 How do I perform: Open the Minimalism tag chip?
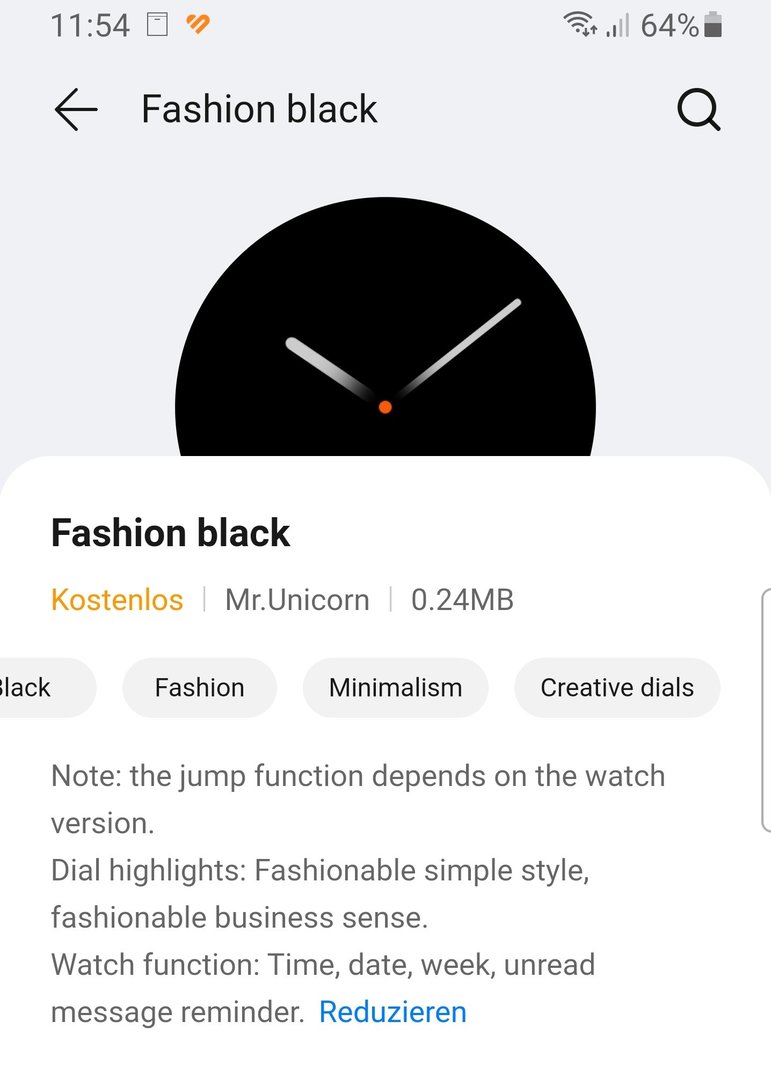click(395, 688)
